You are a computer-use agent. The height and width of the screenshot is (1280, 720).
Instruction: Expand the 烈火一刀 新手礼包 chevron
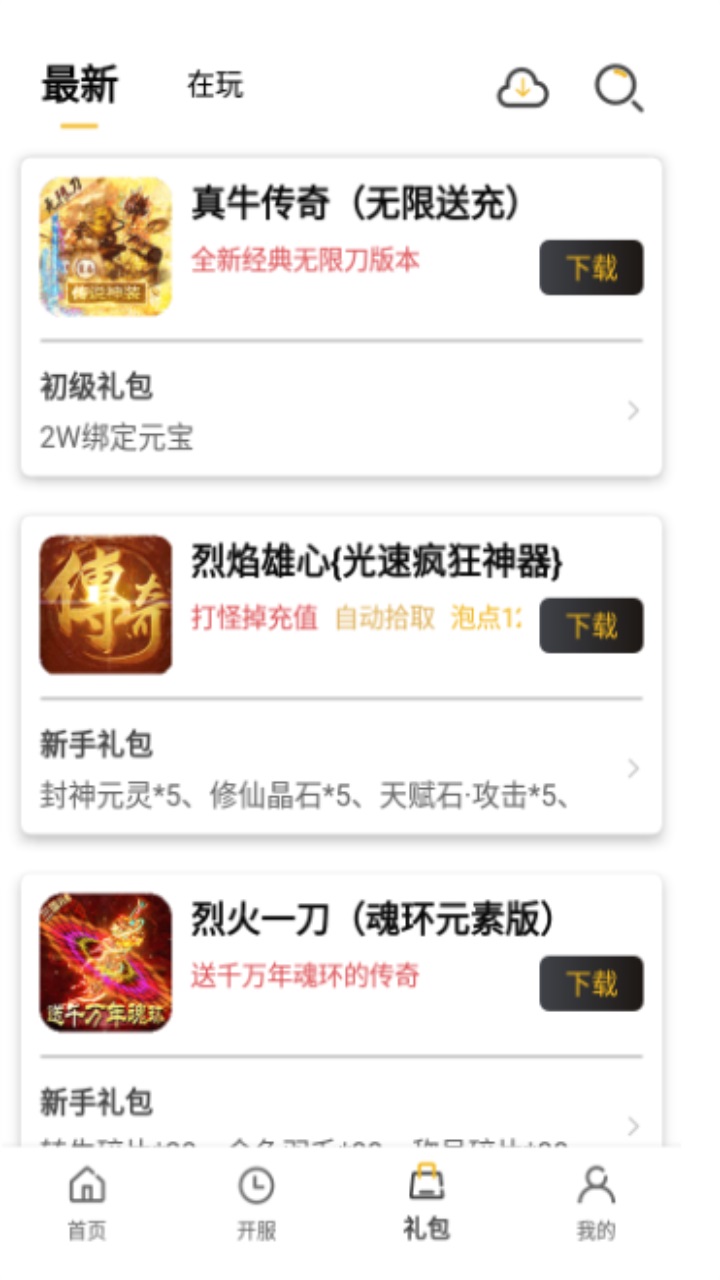pos(632,1125)
